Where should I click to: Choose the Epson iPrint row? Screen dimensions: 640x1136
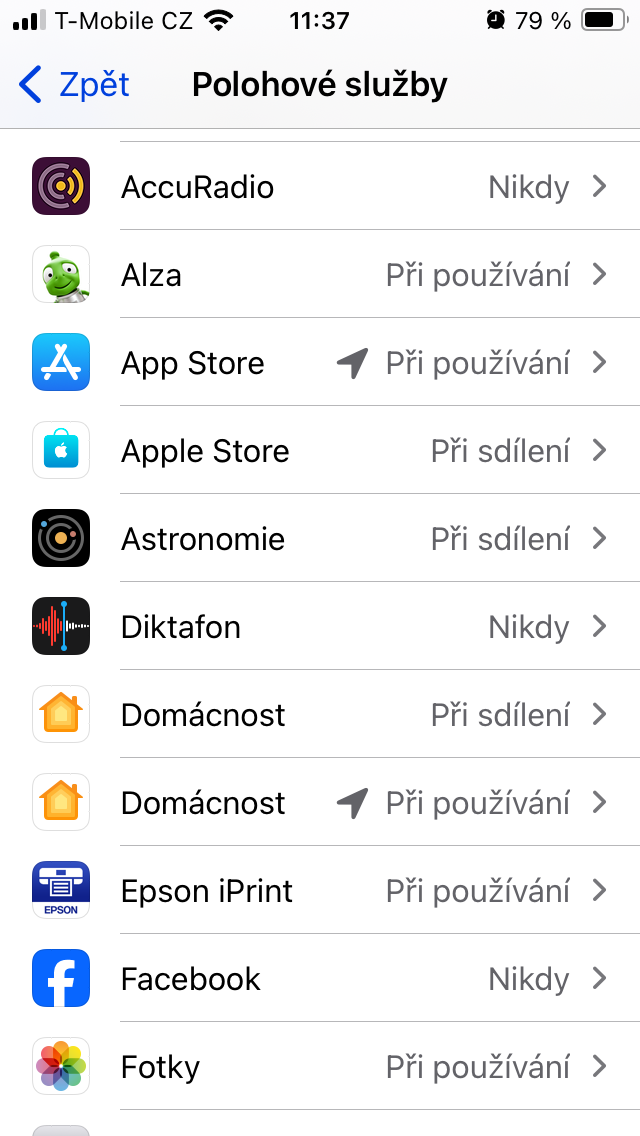320,891
